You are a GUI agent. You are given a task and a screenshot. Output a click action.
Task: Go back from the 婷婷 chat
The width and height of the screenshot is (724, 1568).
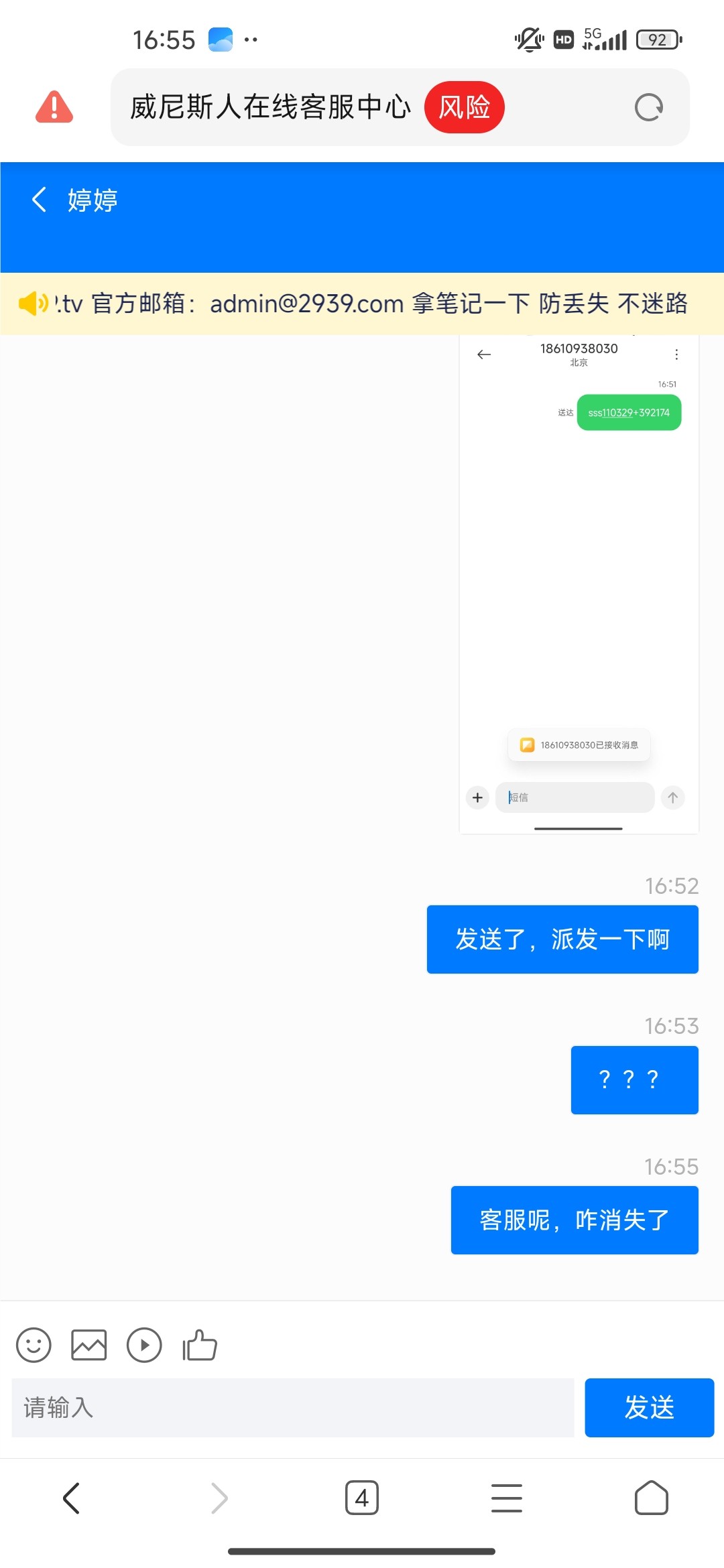tap(40, 200)
